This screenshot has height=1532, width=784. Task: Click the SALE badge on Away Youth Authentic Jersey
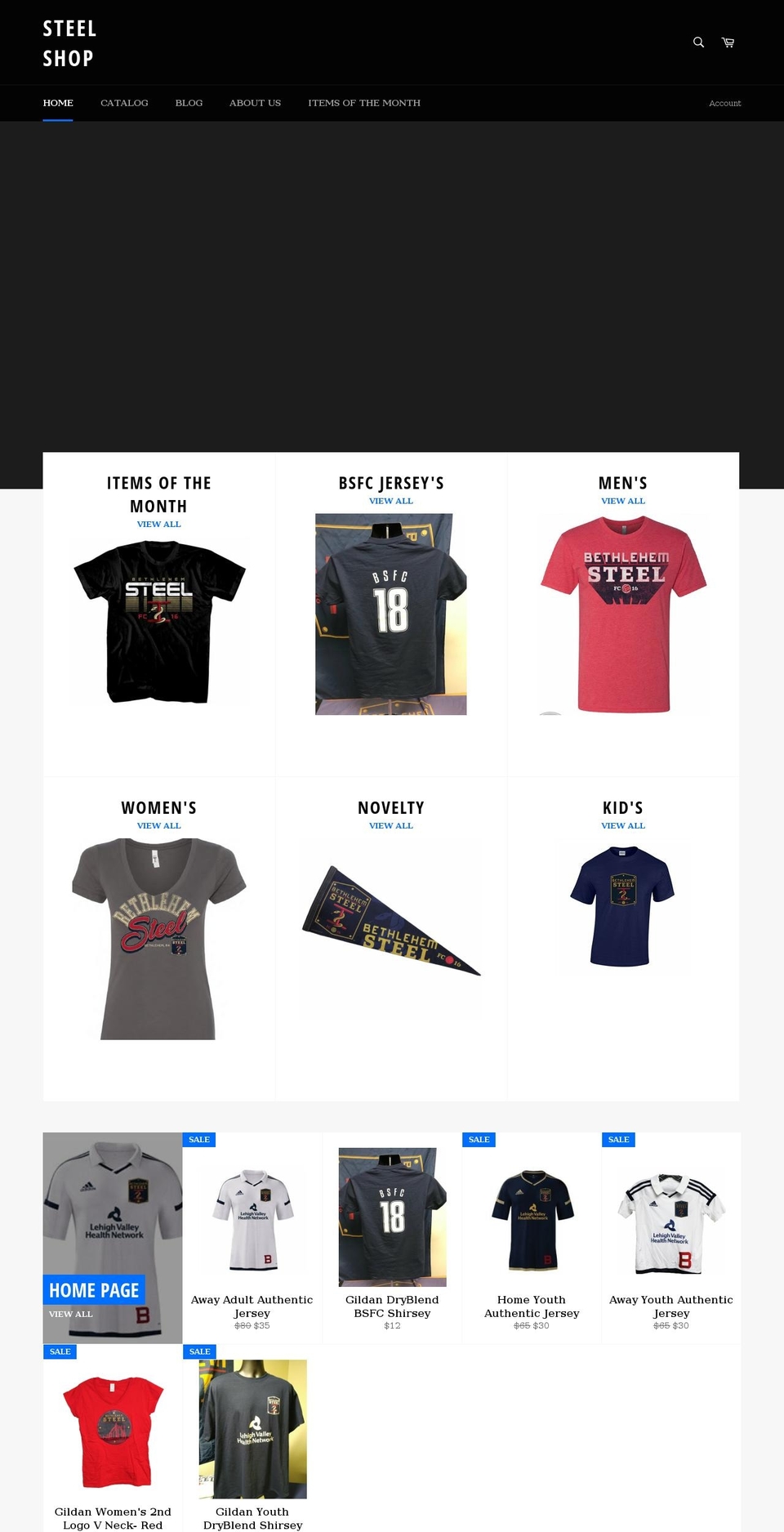click(x=618, y=1139)
